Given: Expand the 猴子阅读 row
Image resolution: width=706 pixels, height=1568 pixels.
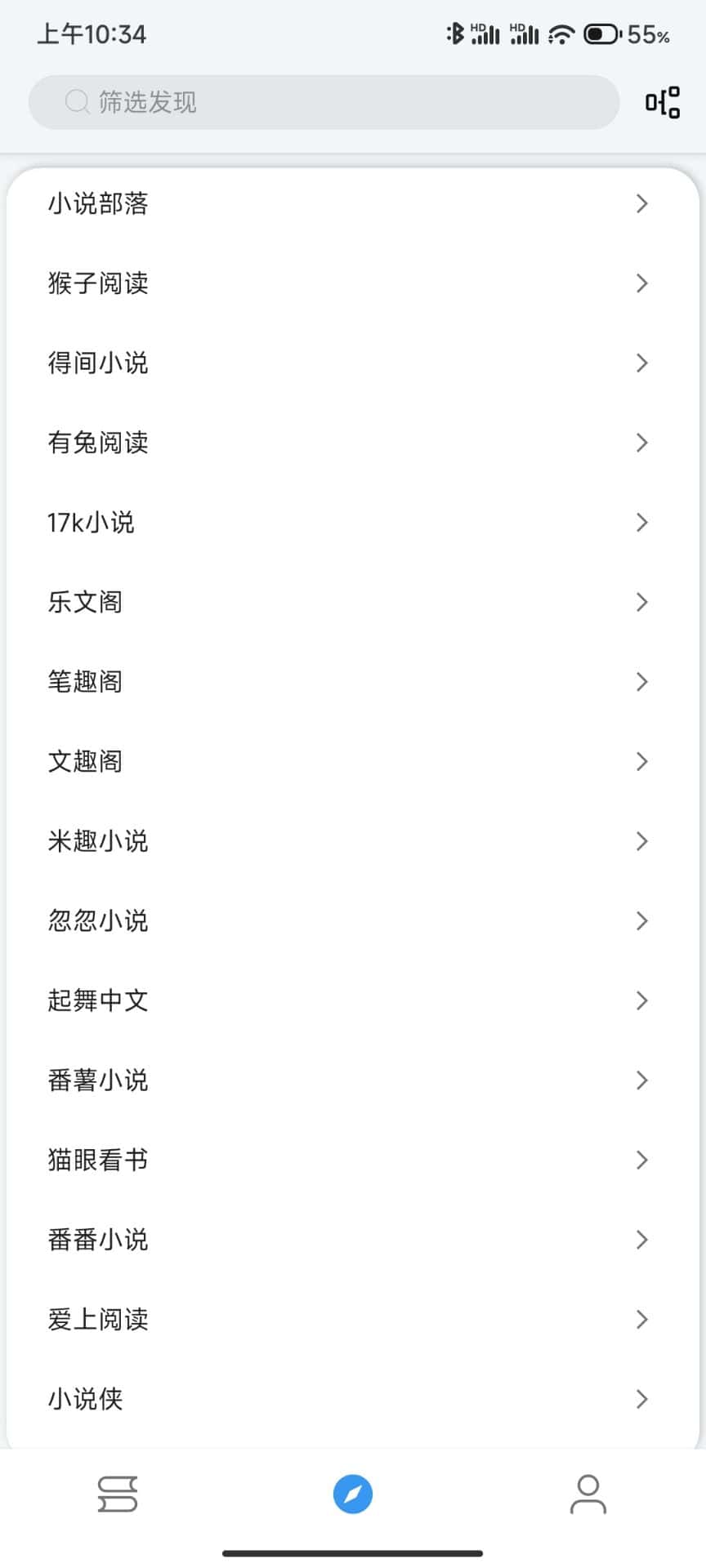Looking at the screenshot, I should click(x=352, y=283).
